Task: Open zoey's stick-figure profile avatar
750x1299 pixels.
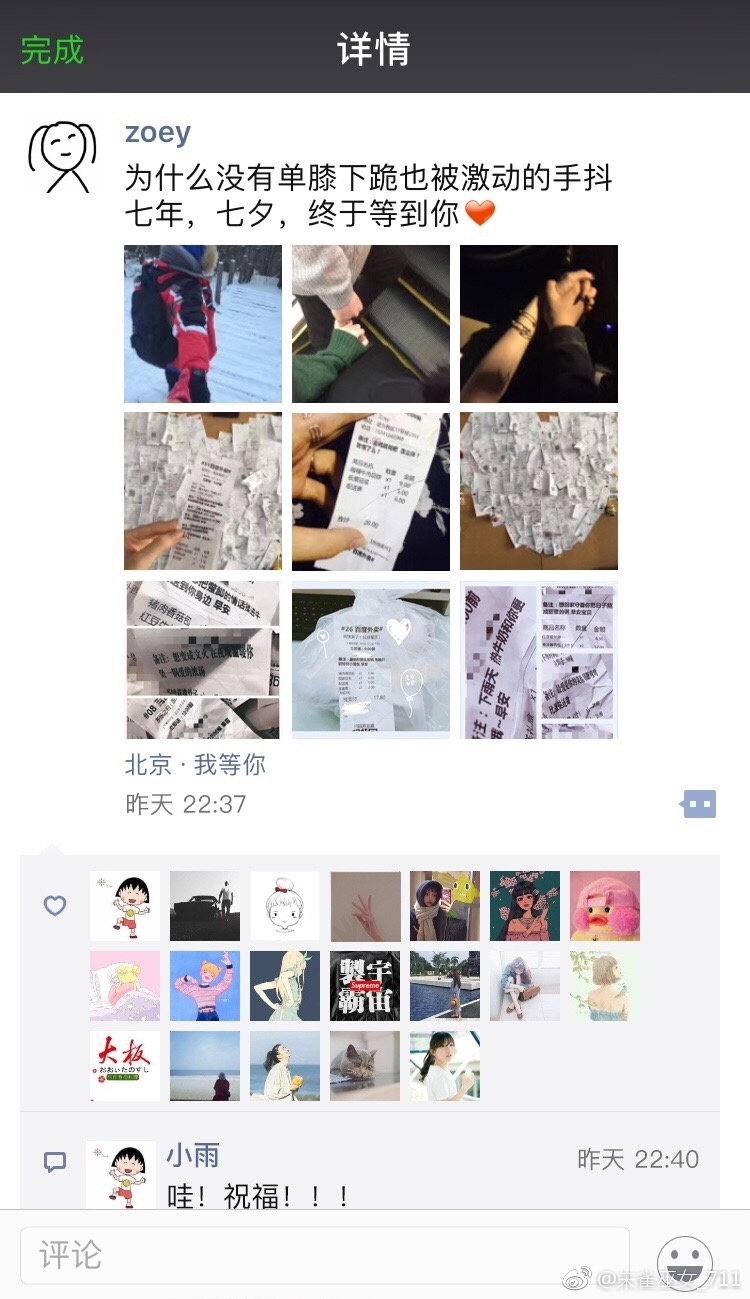Action: (62, 157)
